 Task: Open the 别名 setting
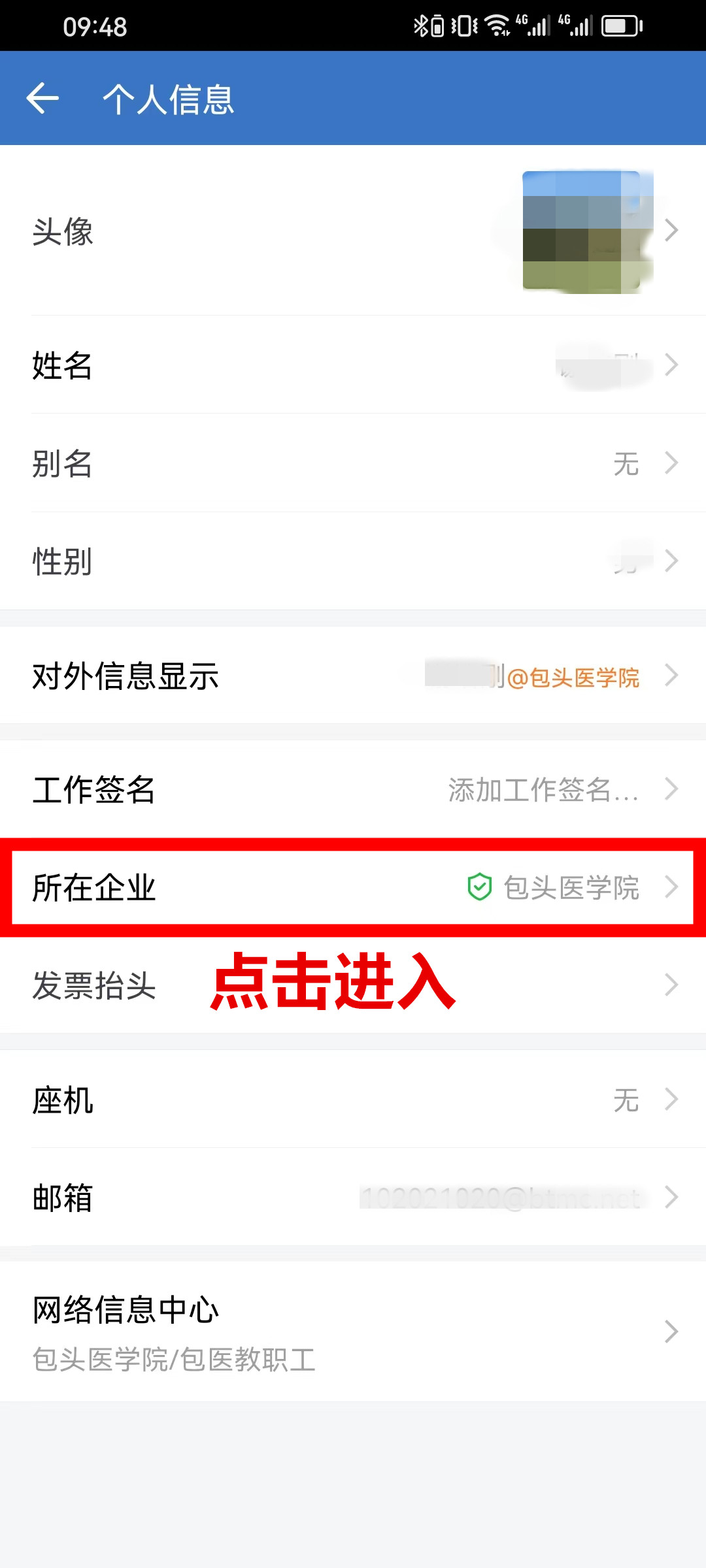[353, 463]
